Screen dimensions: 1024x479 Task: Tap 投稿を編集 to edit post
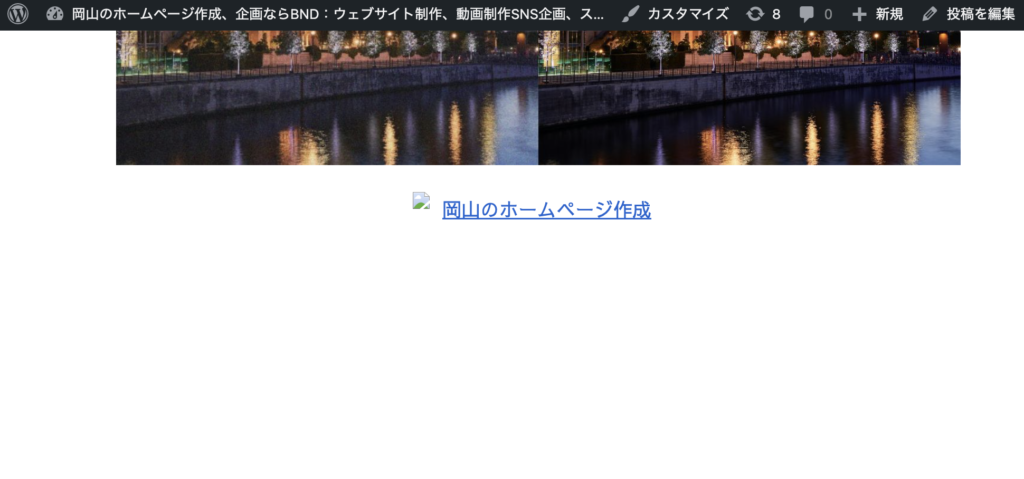(x=968, y=14)
